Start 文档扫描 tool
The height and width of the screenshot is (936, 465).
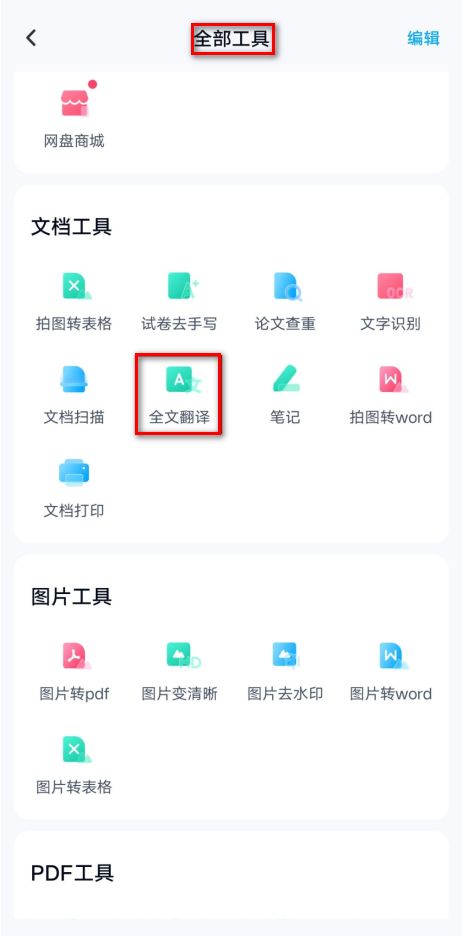click(74, 395)
